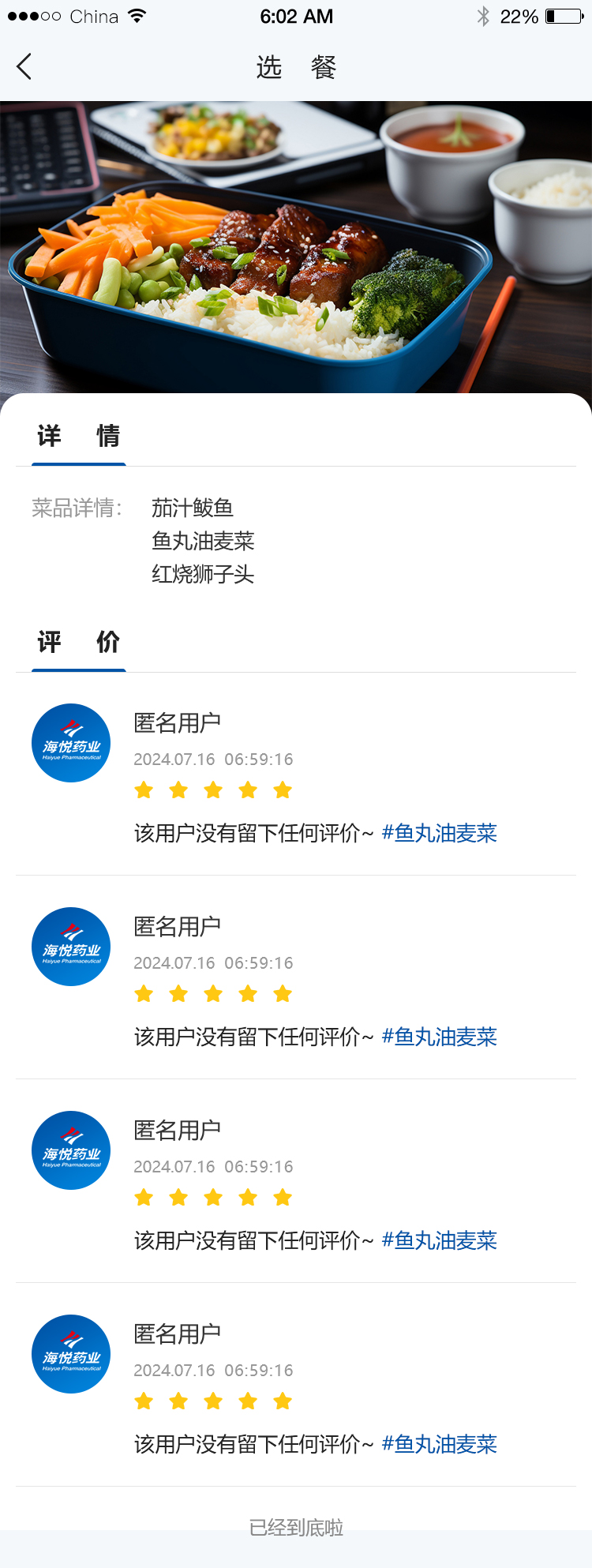Tap the fifth star of the second review
The width and height of the screenshot is (592, 1568).
click(x=283, y=993)
